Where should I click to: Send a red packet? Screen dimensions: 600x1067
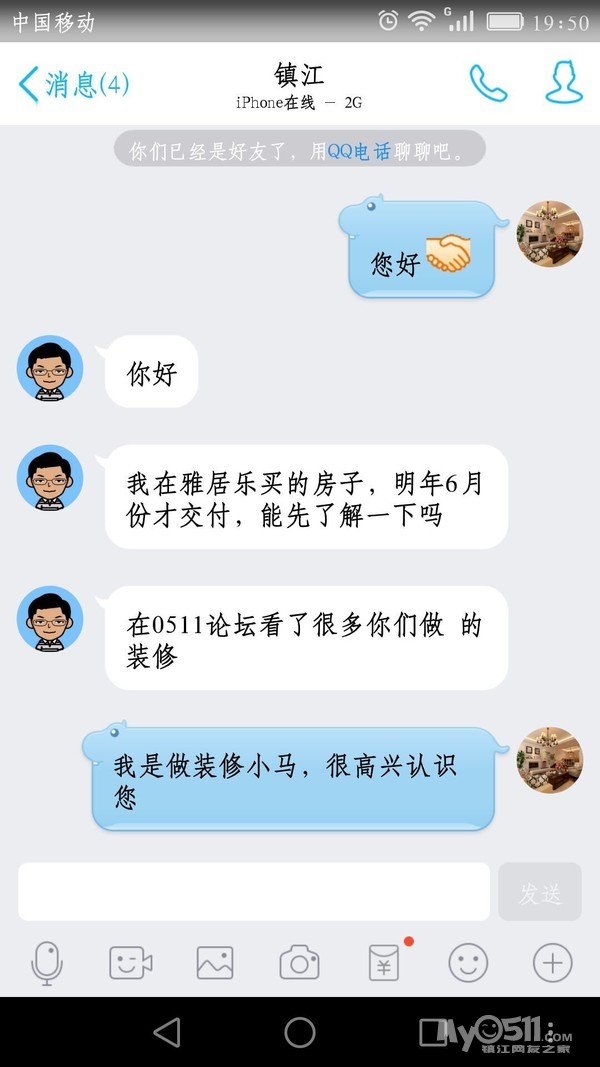tap(384, 964)
